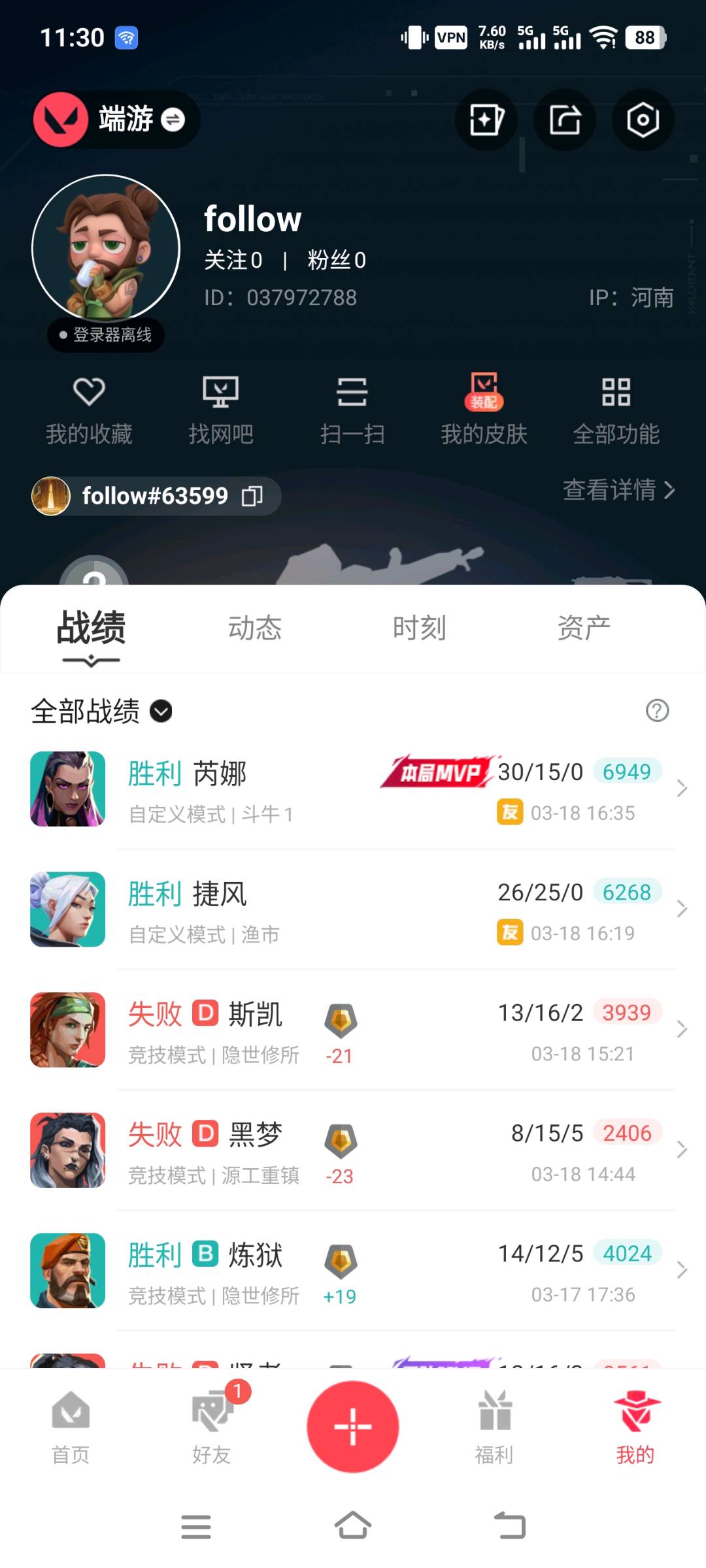Copy the follow#63599 game ID

pos(252,497)
